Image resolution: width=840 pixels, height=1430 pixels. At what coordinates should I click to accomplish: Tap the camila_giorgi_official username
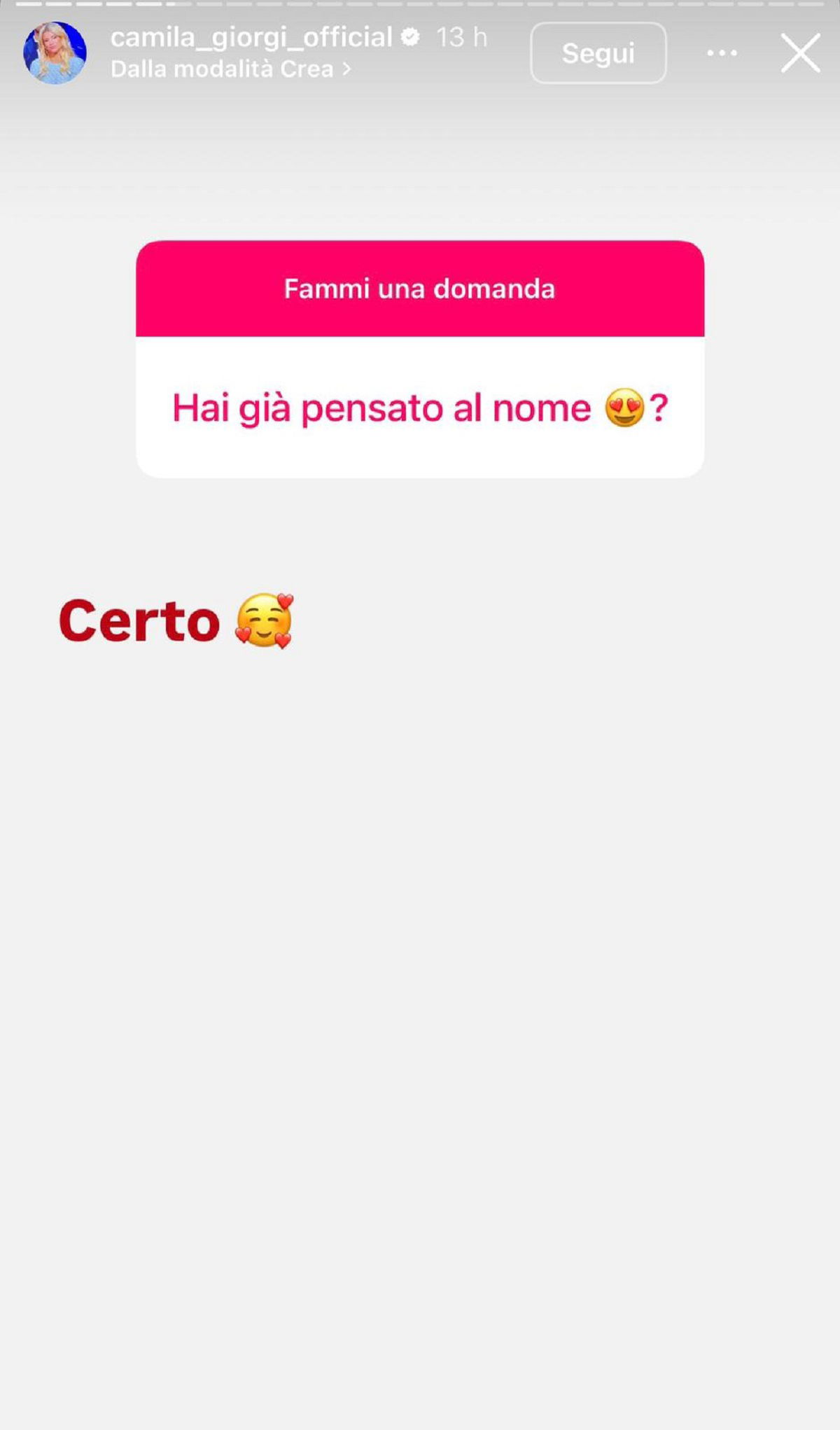click(251, 37)
